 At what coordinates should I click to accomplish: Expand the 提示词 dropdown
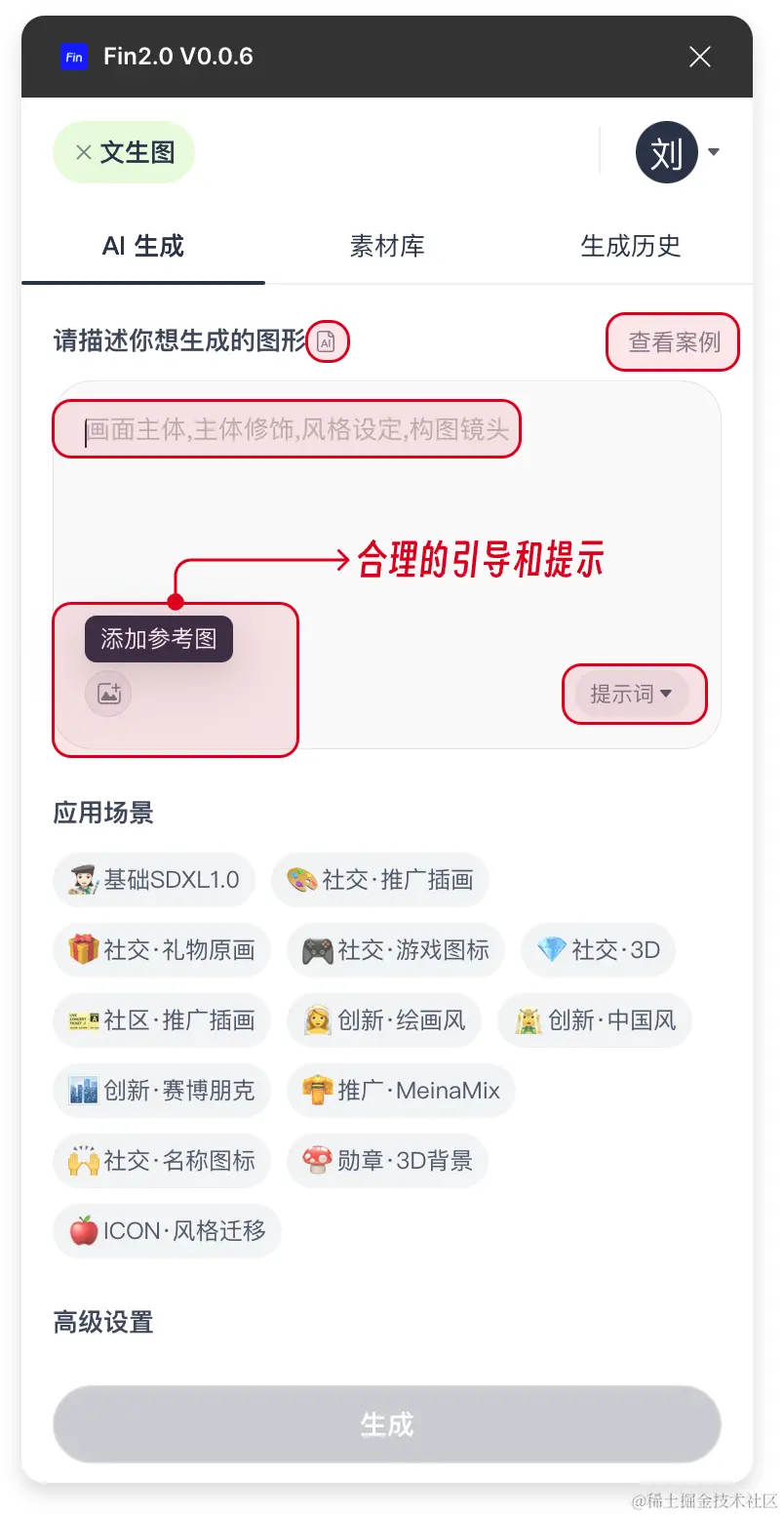632,694
